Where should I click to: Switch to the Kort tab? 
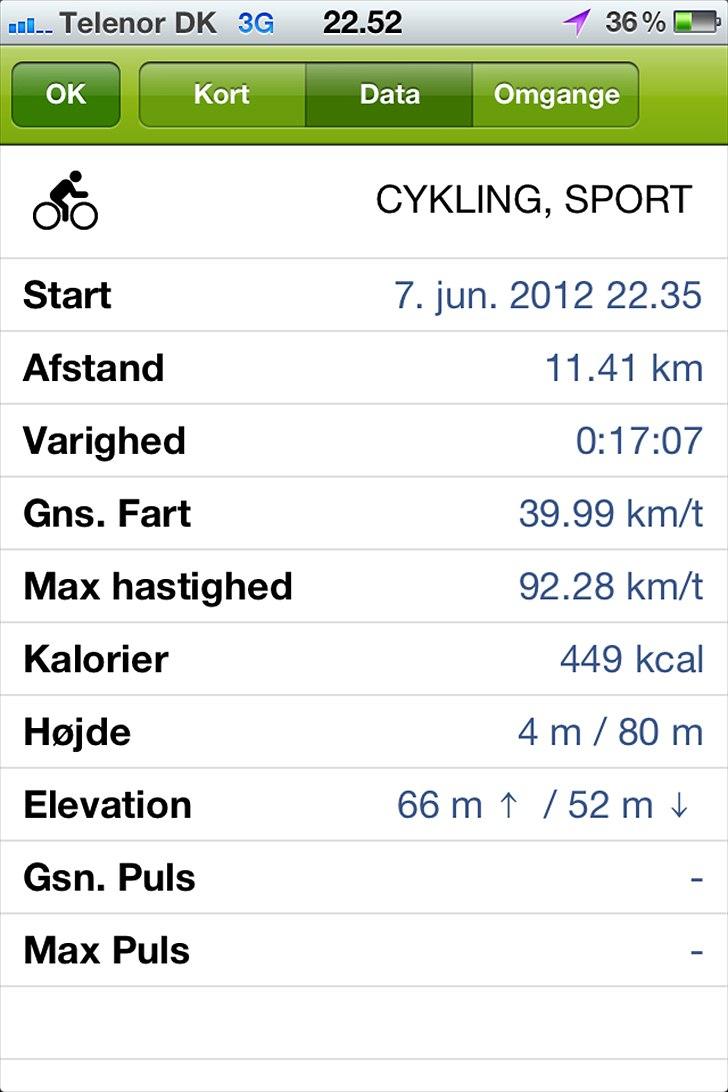[222, 95]
